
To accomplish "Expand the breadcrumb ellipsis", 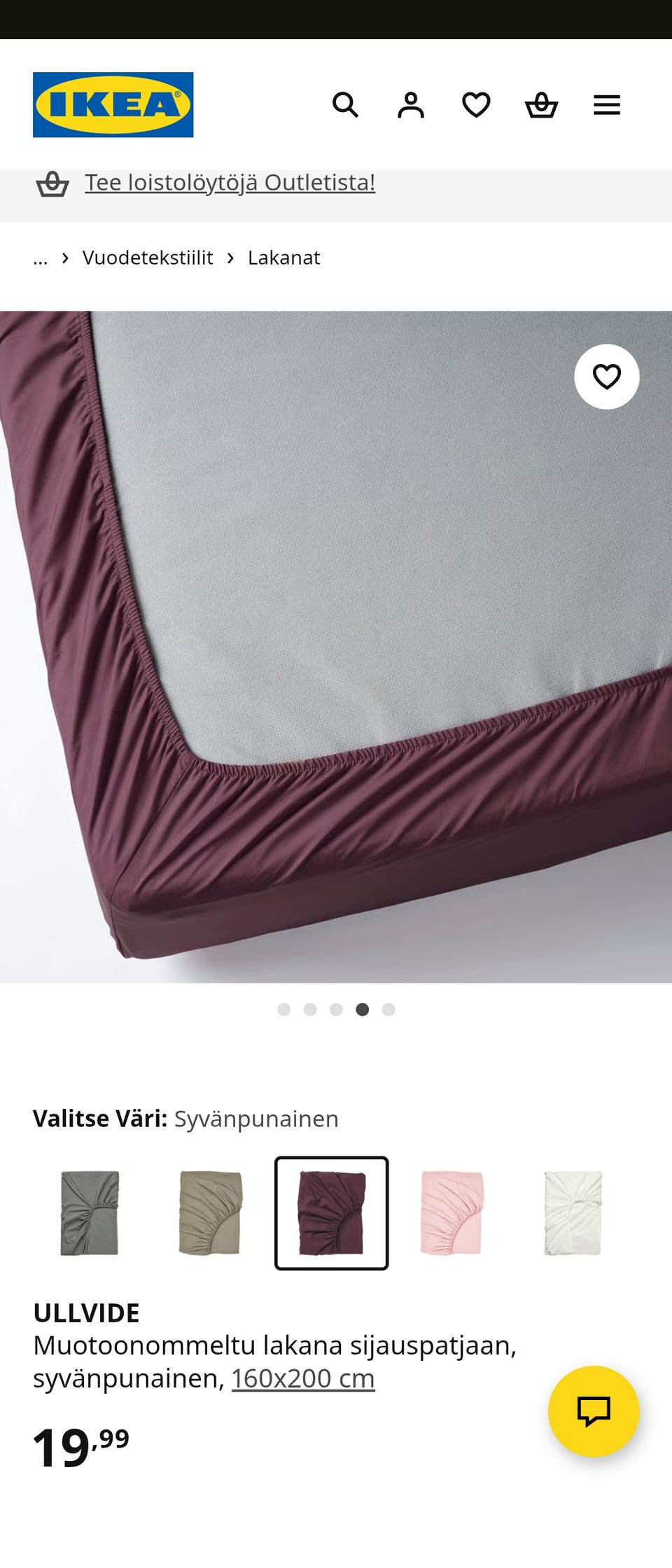I will [41, 258].
